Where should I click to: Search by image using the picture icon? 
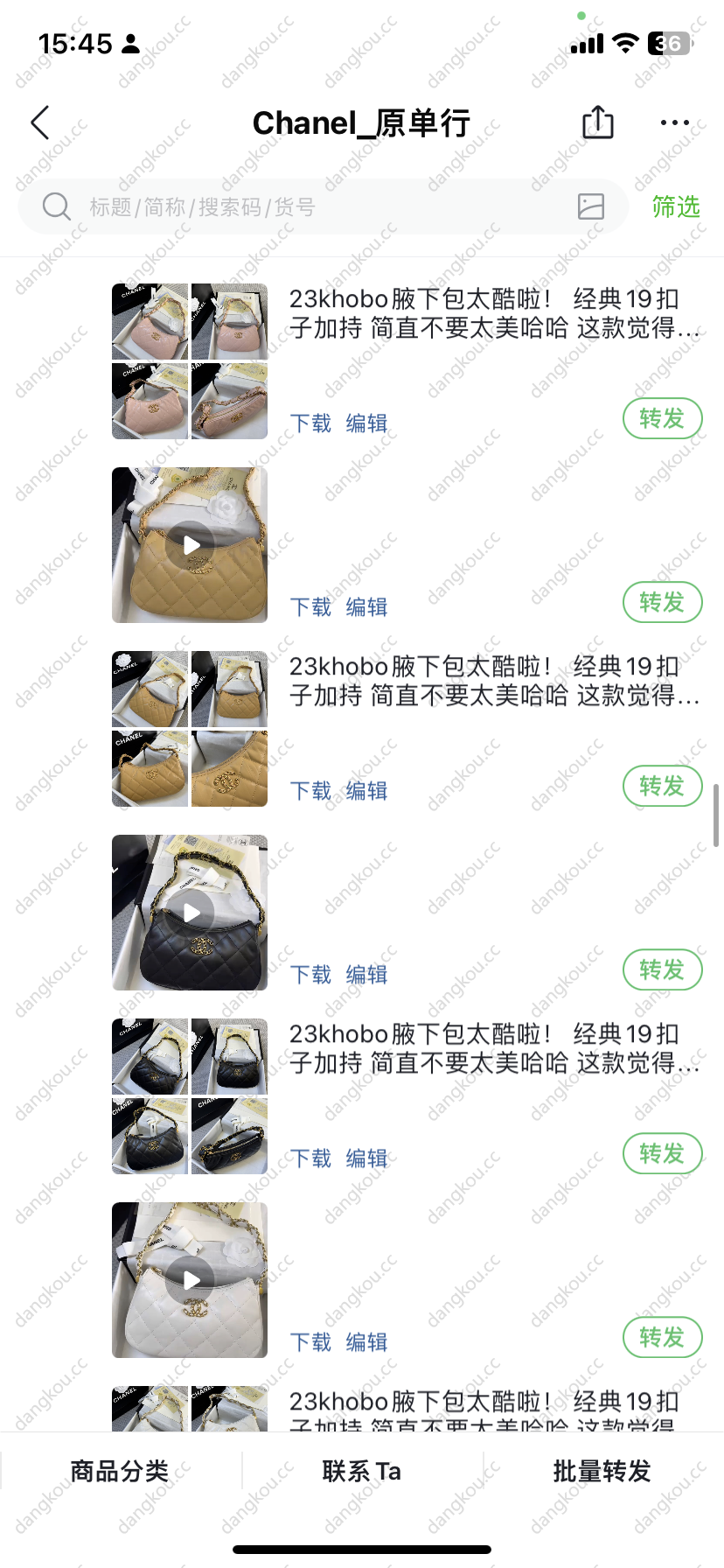(x=591, y=206)
